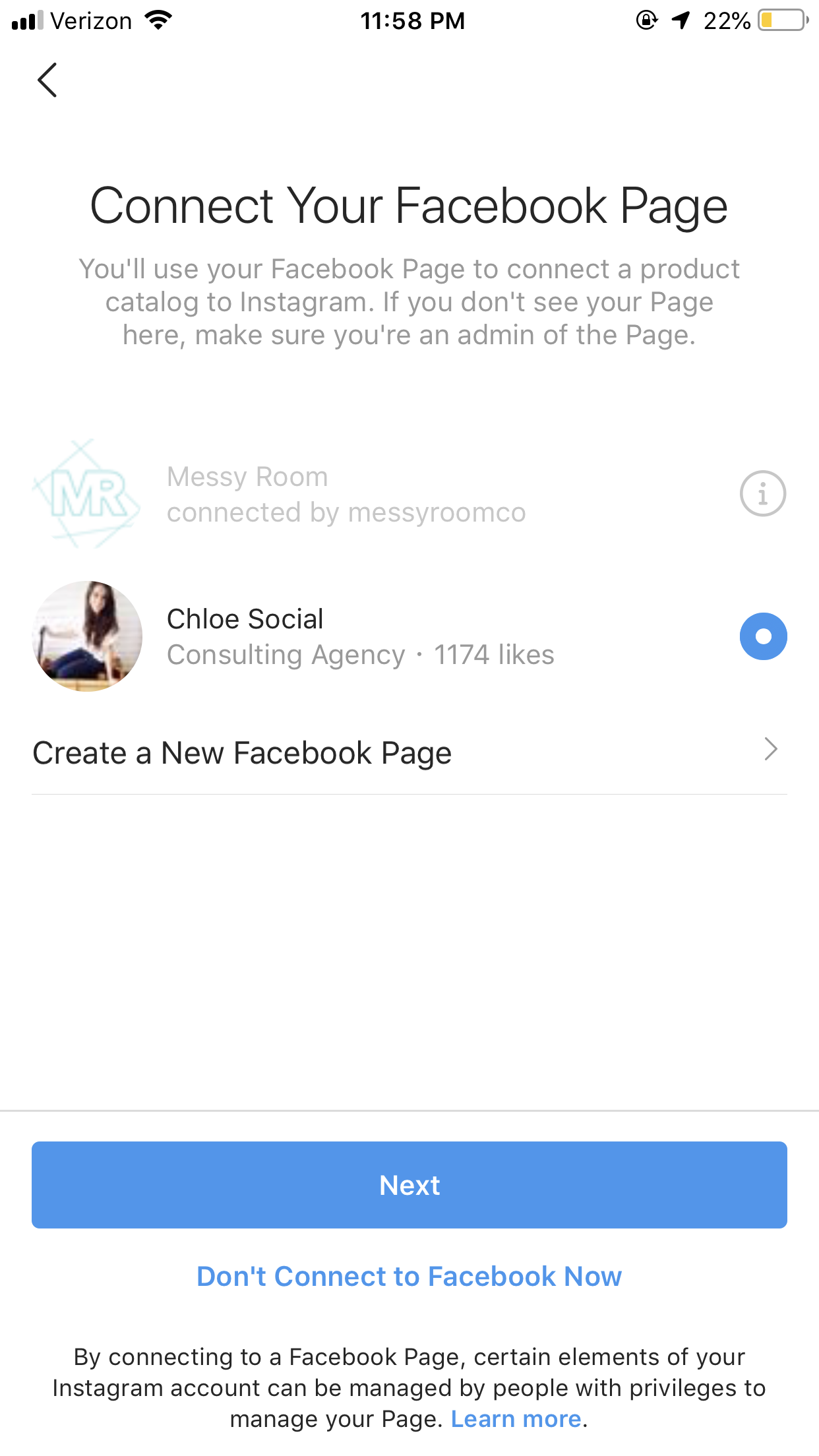Image resolution: width=819 pixels, height=1456 pixels.
Task: Go back using the top-left arrow
Action: point(47,80)
